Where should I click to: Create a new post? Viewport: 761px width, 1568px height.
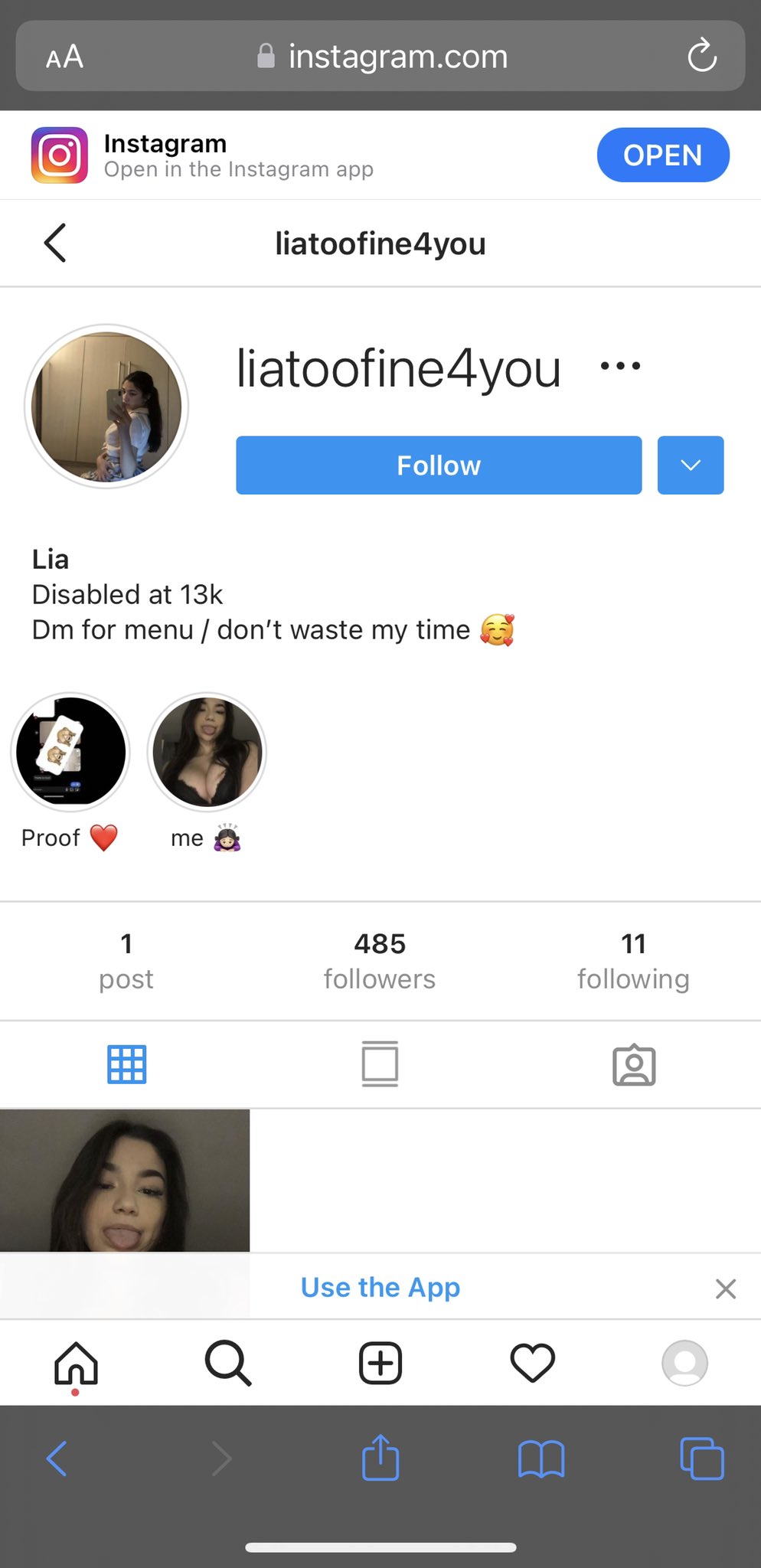[380, 1363]
